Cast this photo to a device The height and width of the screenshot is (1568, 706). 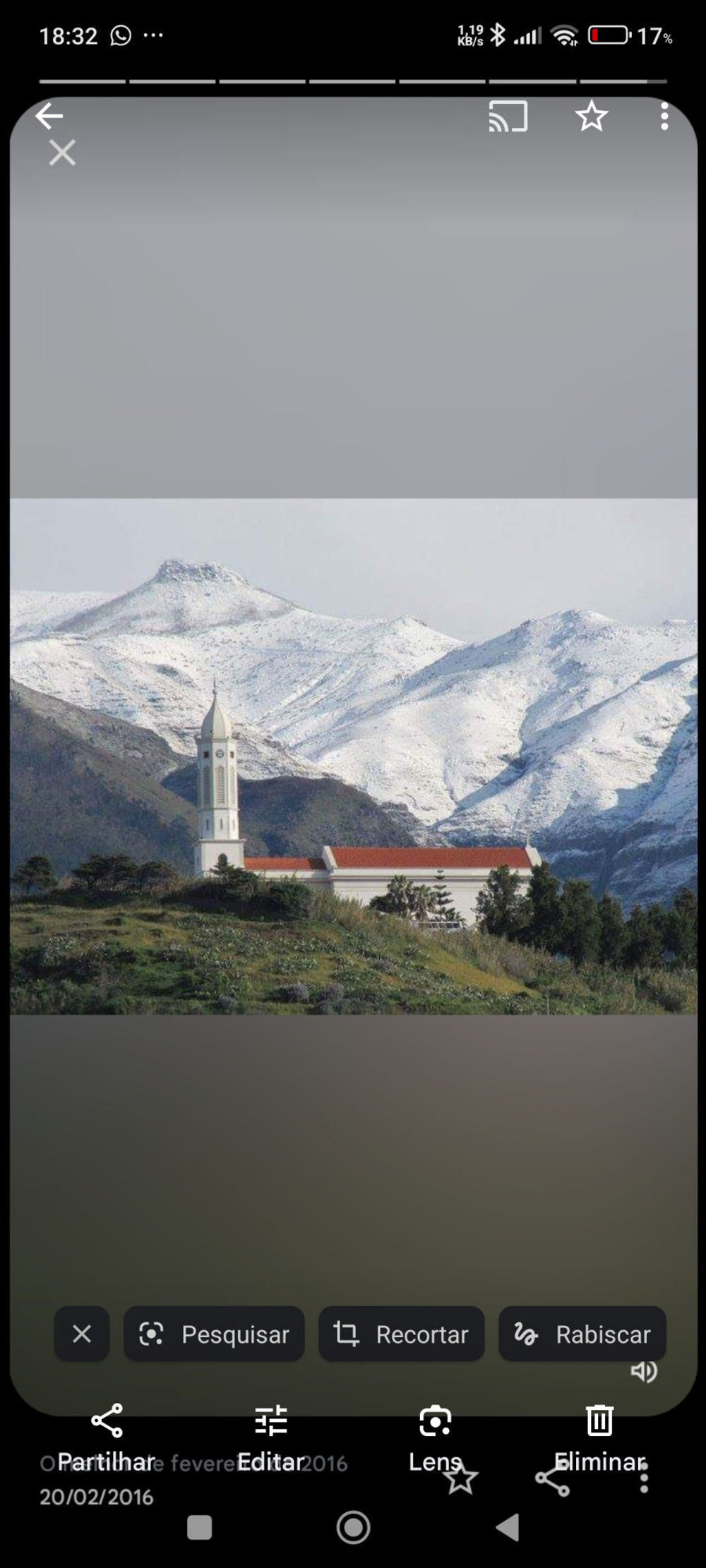508,116
